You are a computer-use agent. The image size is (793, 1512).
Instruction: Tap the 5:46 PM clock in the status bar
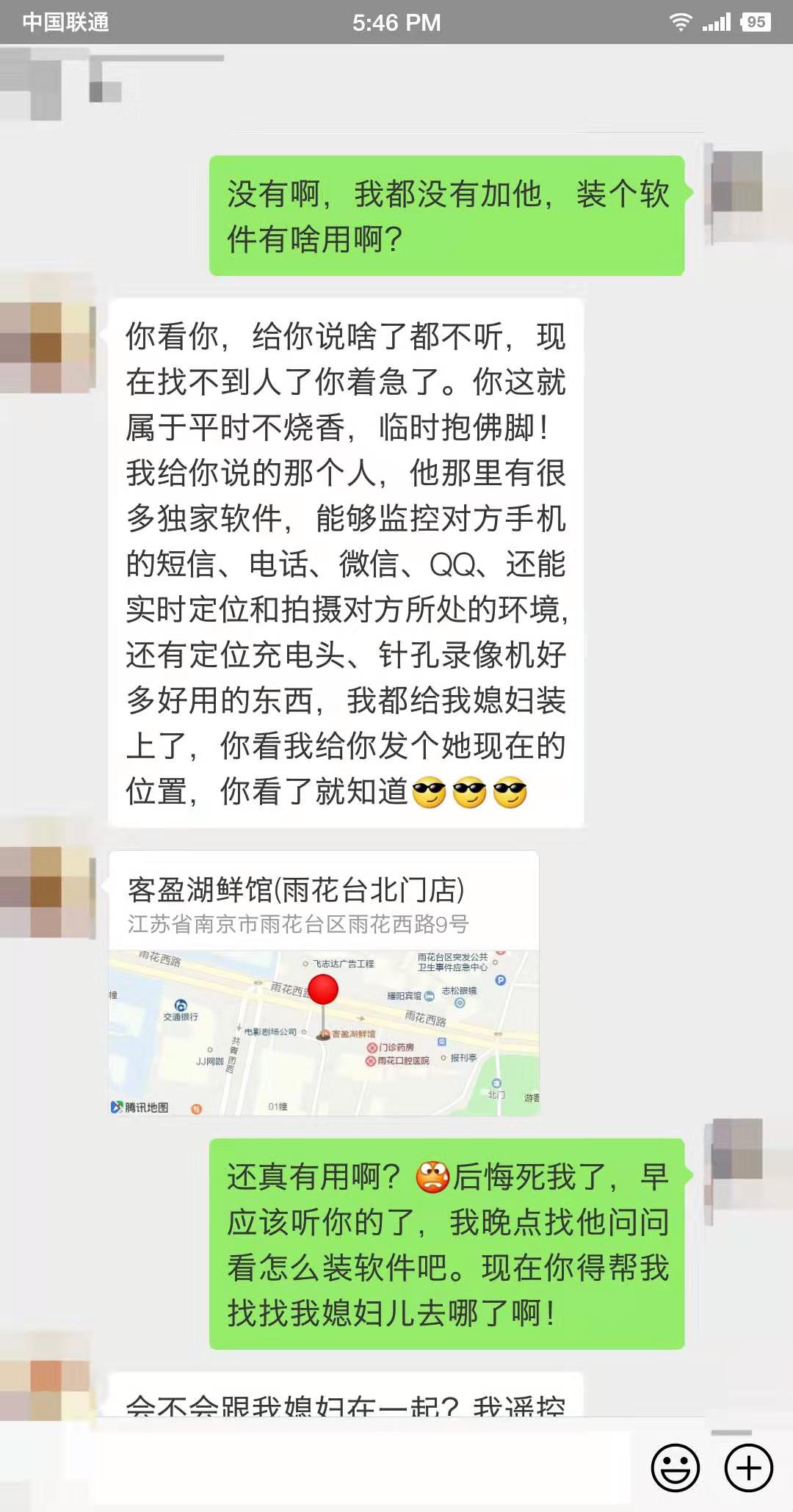pos(396,22)
